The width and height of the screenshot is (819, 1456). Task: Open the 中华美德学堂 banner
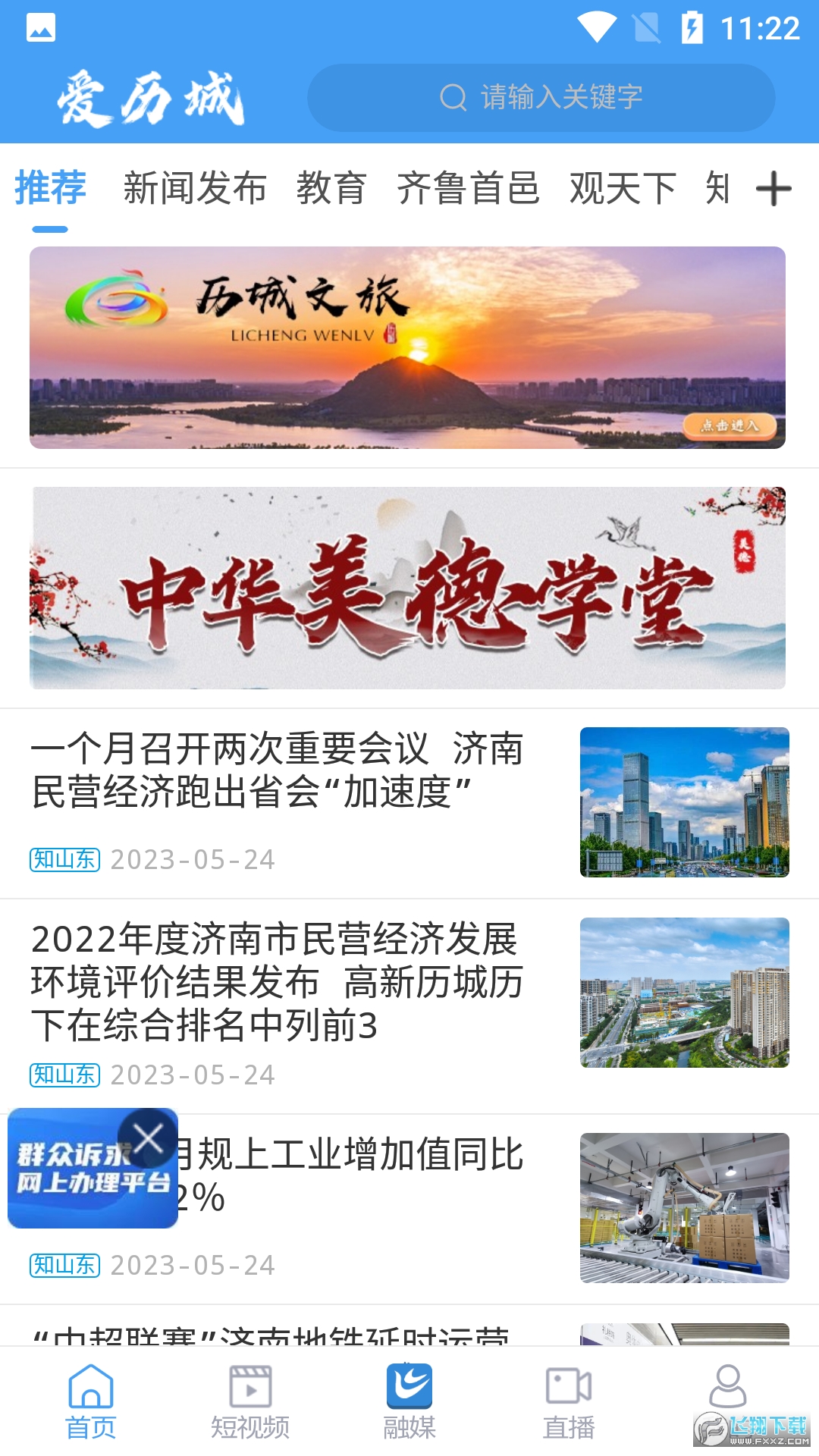[x=409, y=588]
